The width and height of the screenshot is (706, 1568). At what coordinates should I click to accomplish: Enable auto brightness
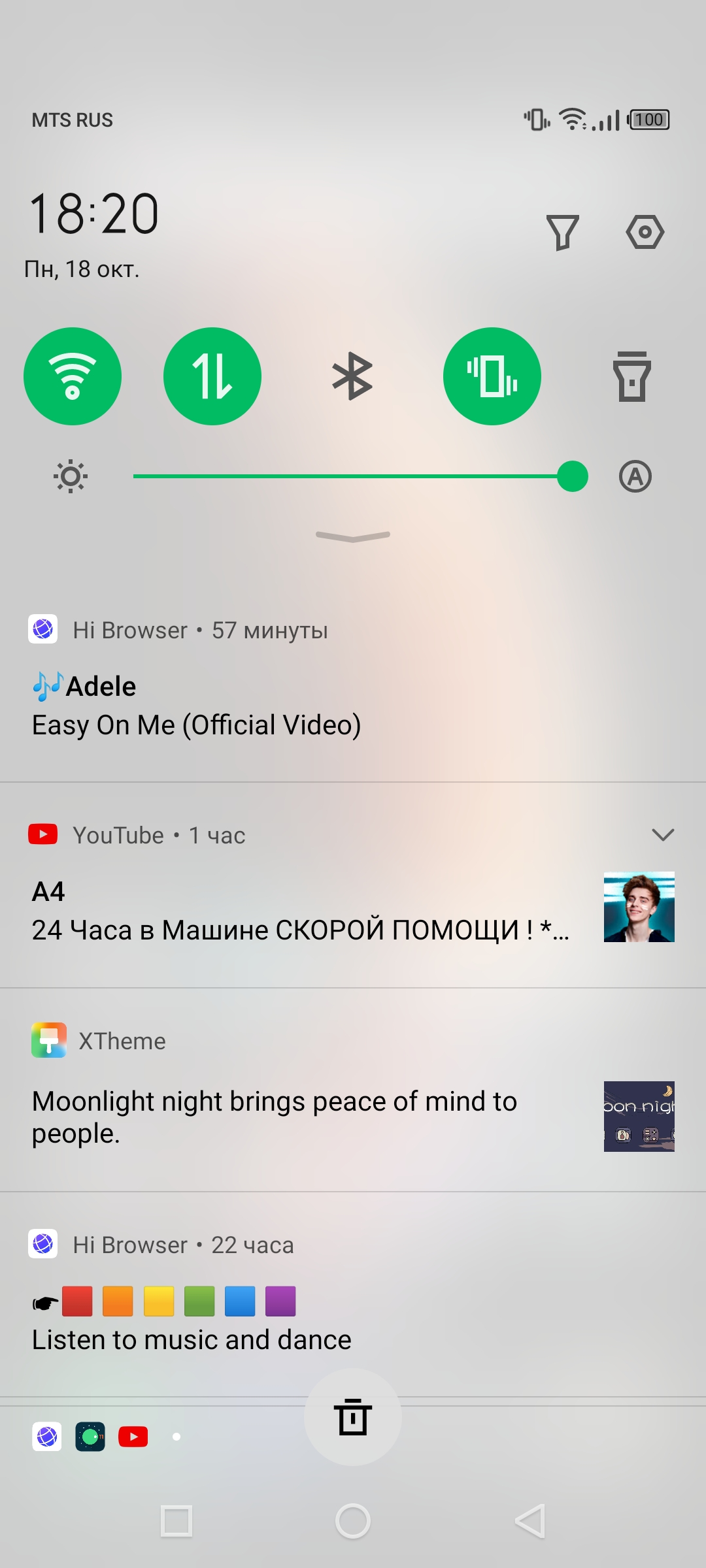click(635, 476)
